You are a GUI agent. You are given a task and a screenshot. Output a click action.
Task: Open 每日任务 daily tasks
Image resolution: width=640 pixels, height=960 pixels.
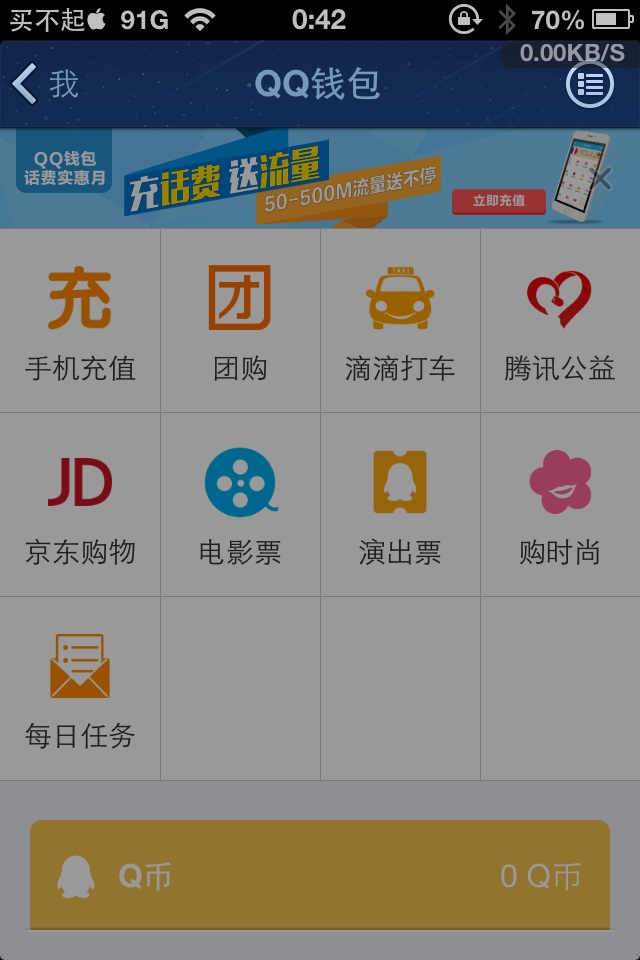80,689
